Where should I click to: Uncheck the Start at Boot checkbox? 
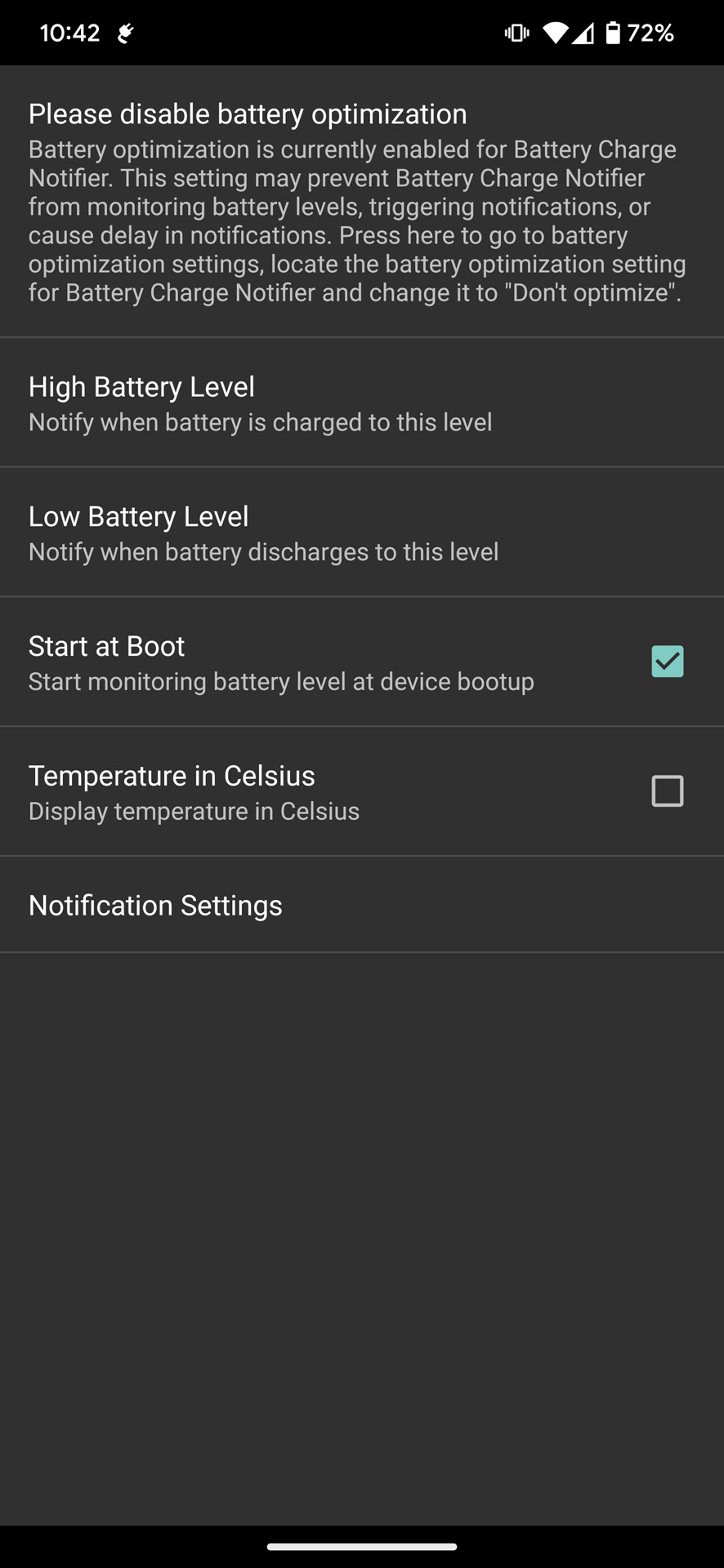pos(667,661)
